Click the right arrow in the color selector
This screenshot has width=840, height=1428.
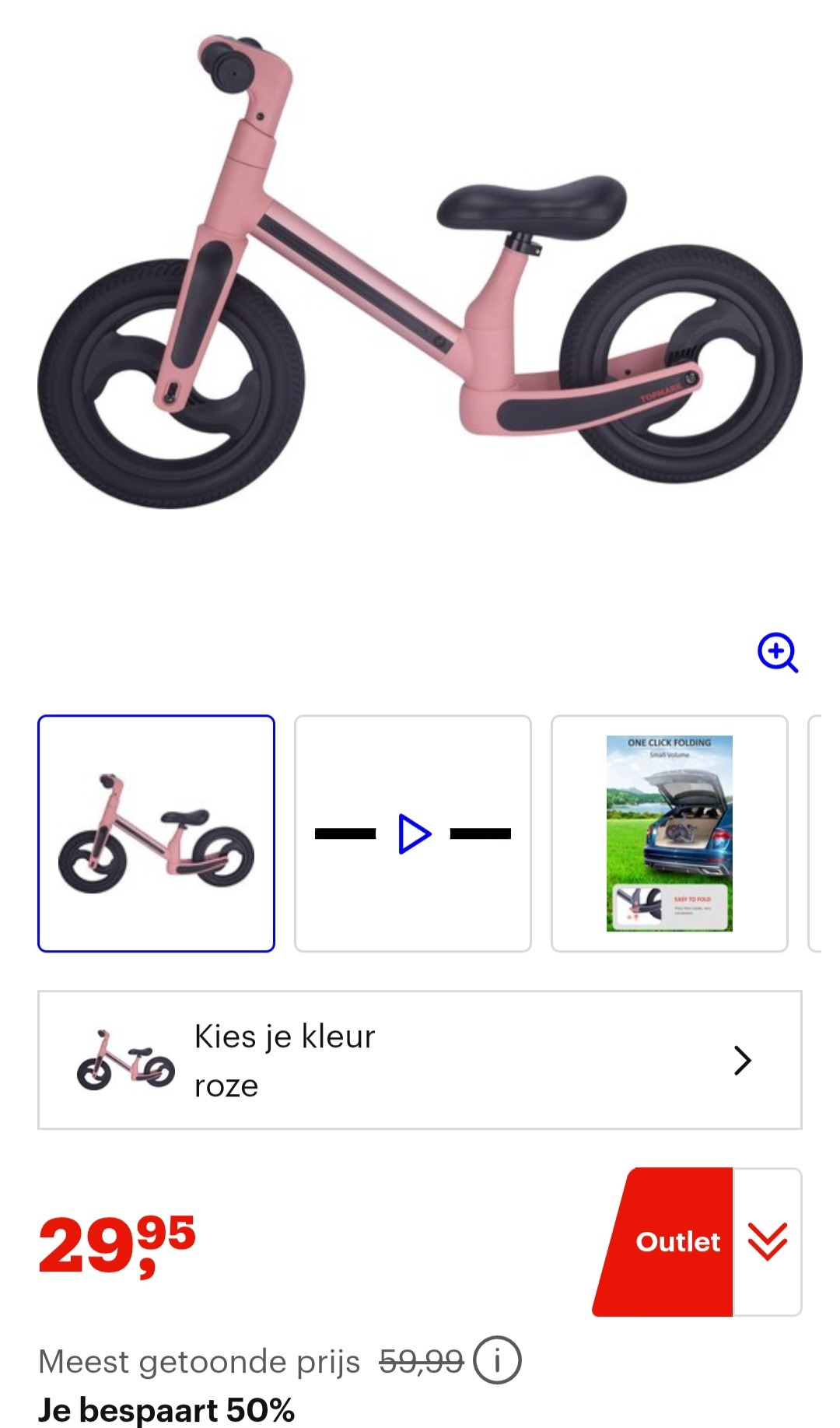coord(744,1058)
